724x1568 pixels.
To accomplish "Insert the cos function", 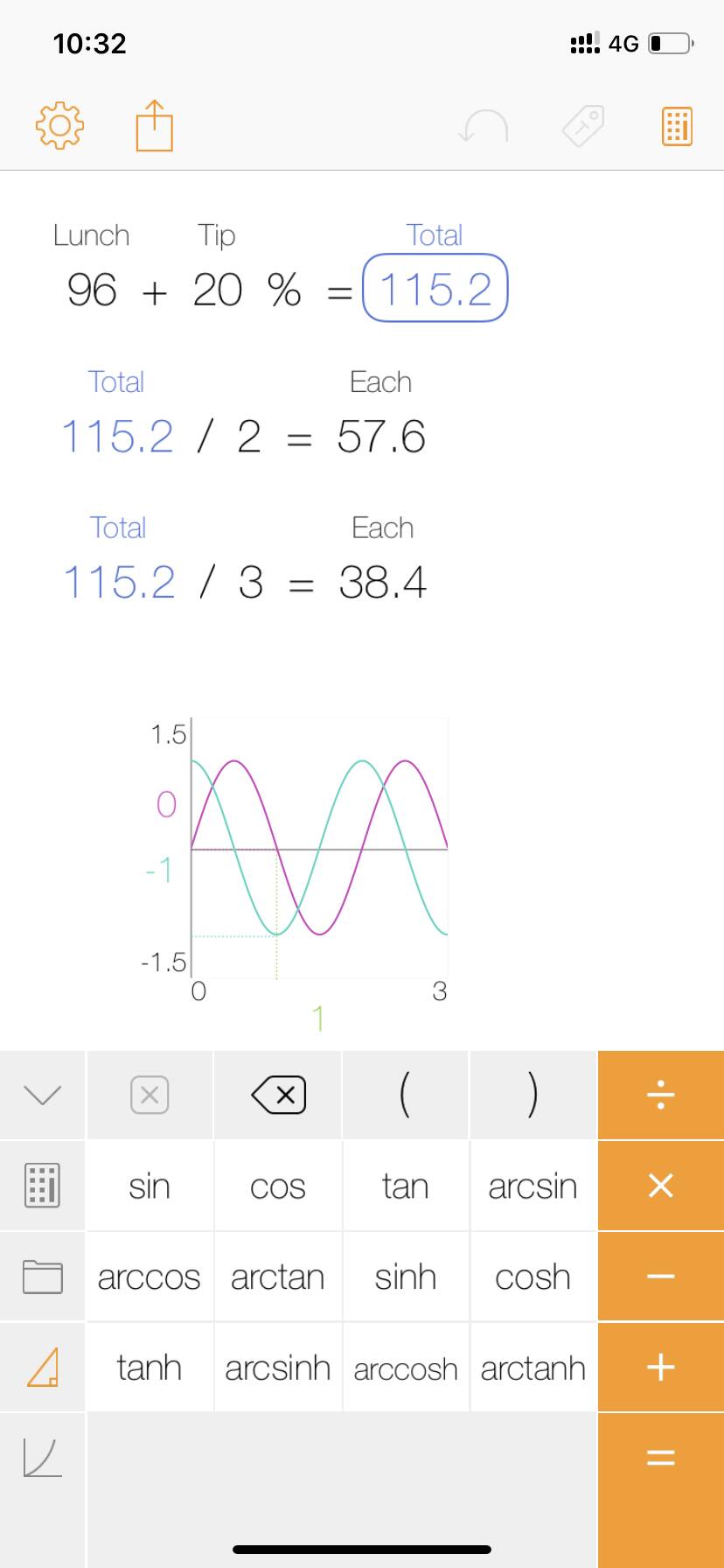I will coord(278,1186).
